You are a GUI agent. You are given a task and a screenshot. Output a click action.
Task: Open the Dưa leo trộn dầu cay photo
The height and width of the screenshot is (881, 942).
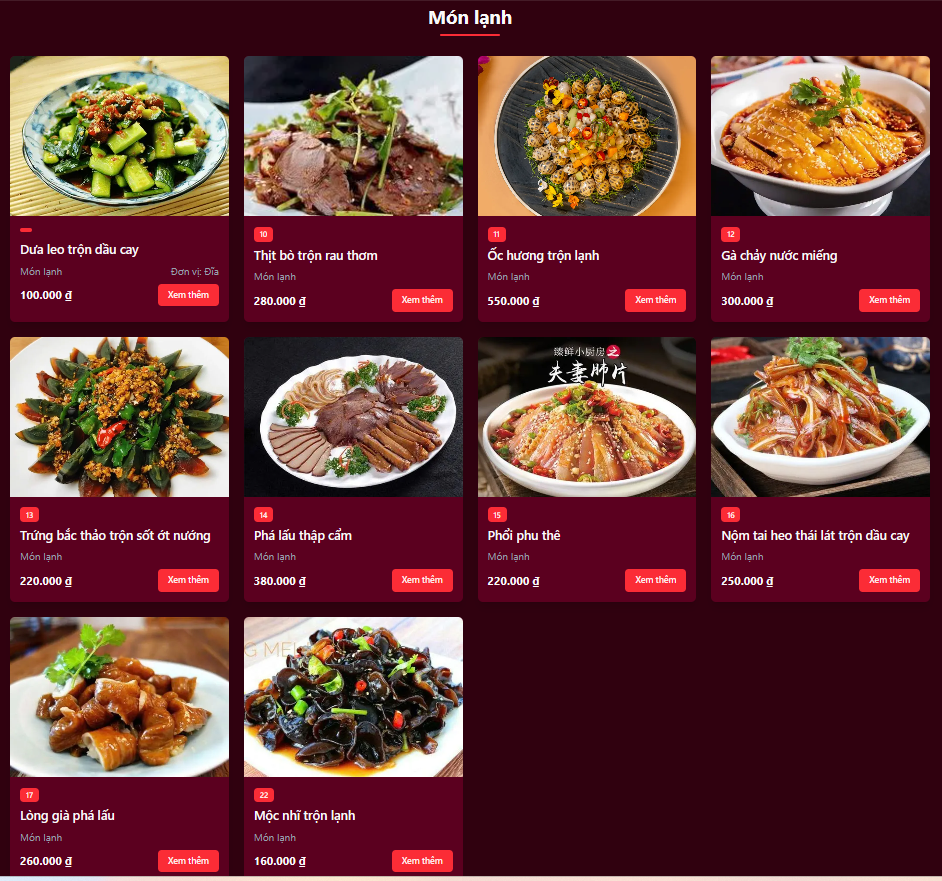pyautogui.click(x=119, y=136)
